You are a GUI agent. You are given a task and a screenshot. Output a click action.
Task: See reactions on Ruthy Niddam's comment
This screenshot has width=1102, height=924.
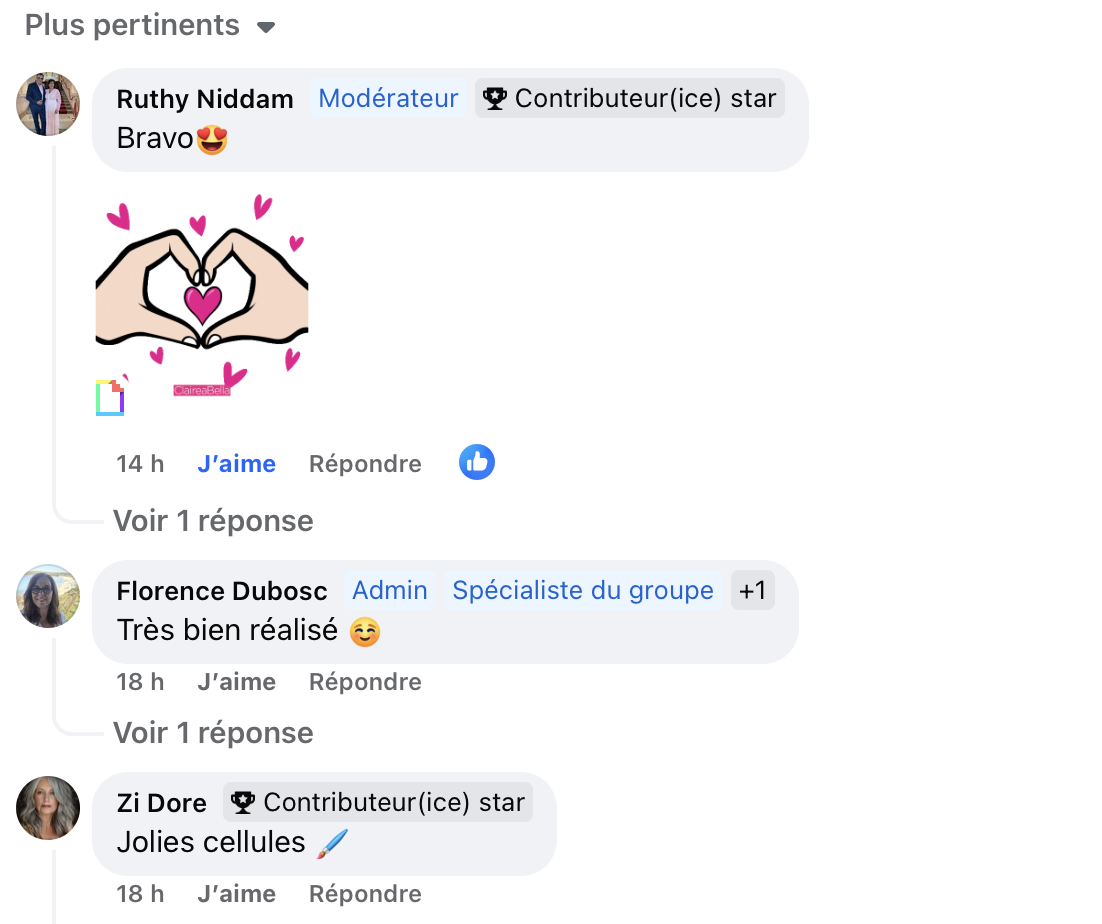click(477, 462)
